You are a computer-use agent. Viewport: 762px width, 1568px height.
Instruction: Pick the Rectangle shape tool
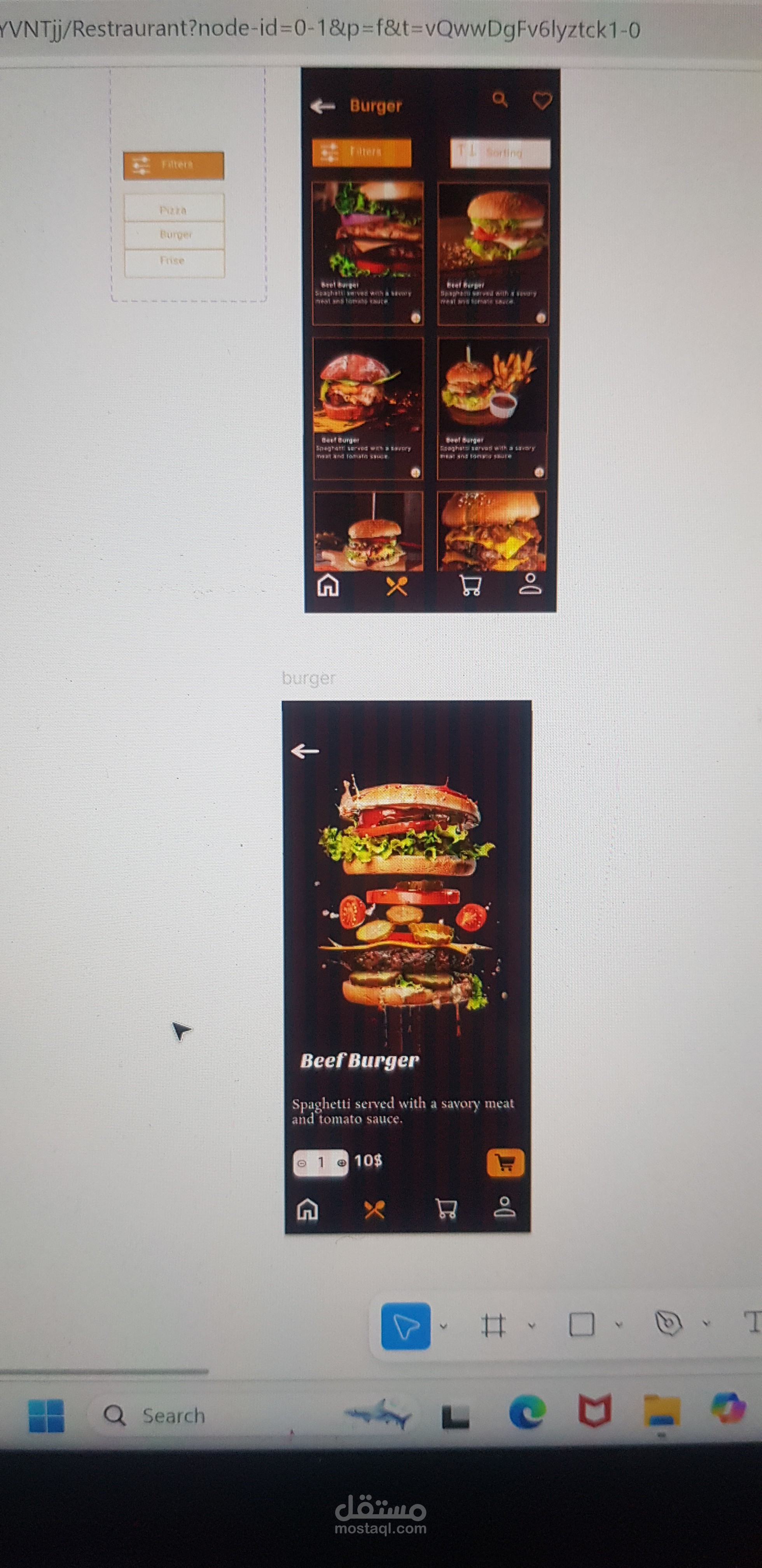click(x=581, y=1325)
